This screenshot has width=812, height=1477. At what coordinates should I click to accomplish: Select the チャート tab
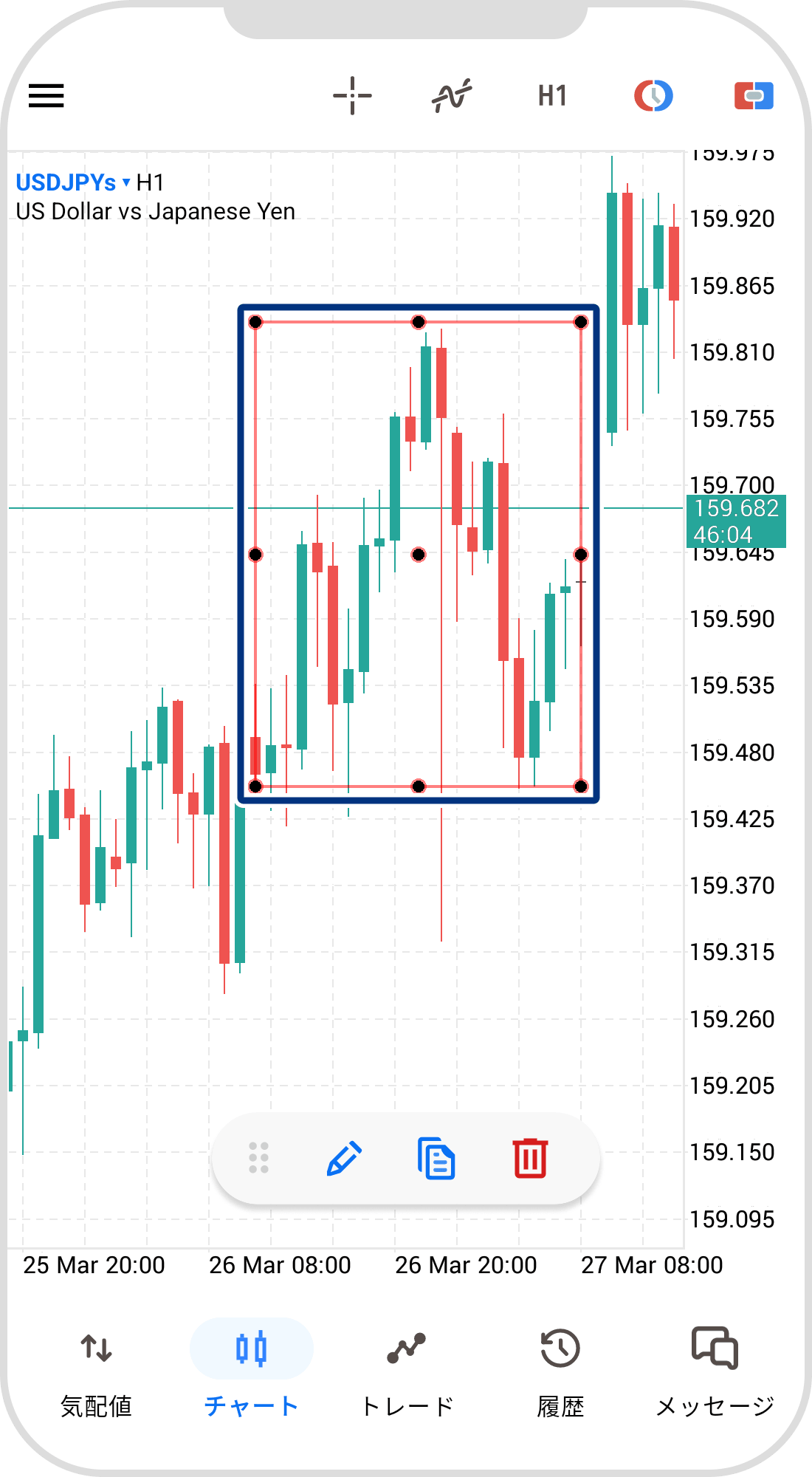[x=251, y=1372]
